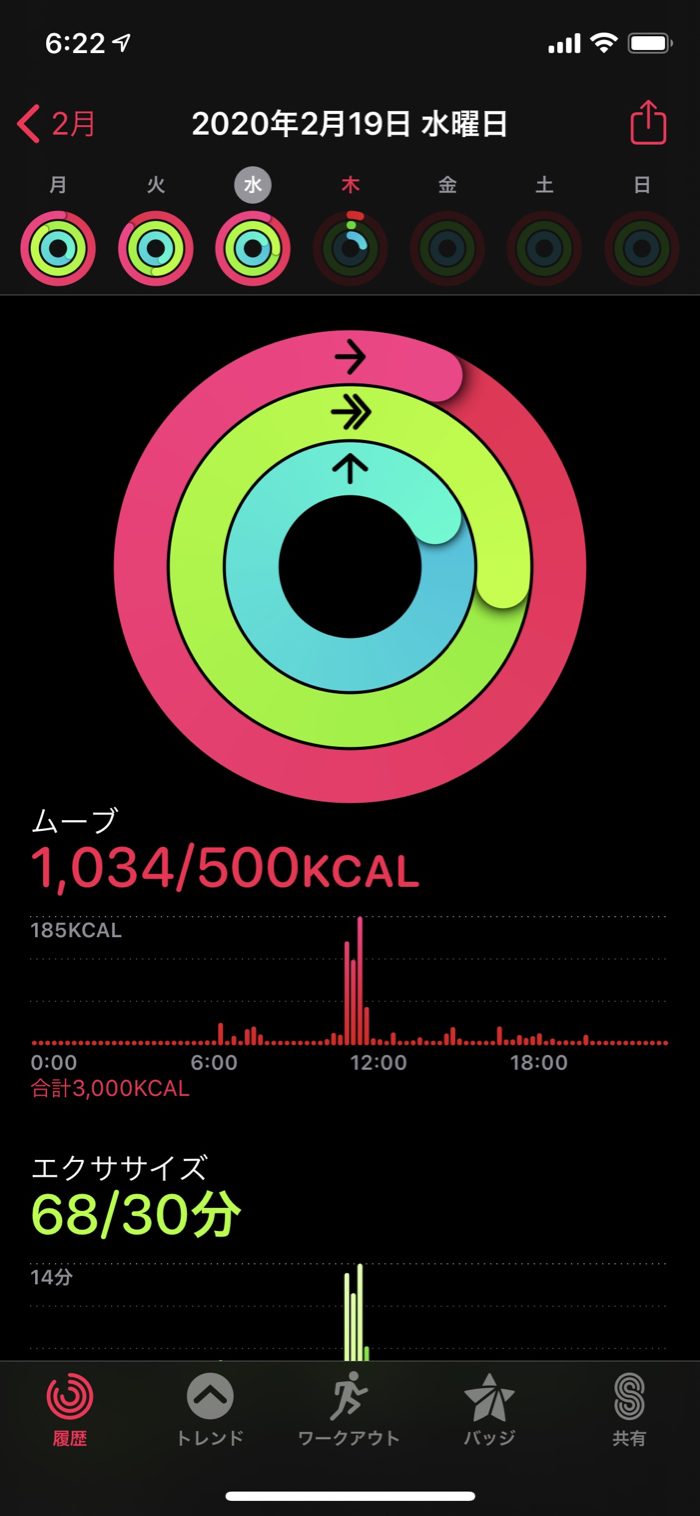The width and height of the screenshot is (700, 1516).
Task: Select Saturday's activity rings
Action: point(544,249)
